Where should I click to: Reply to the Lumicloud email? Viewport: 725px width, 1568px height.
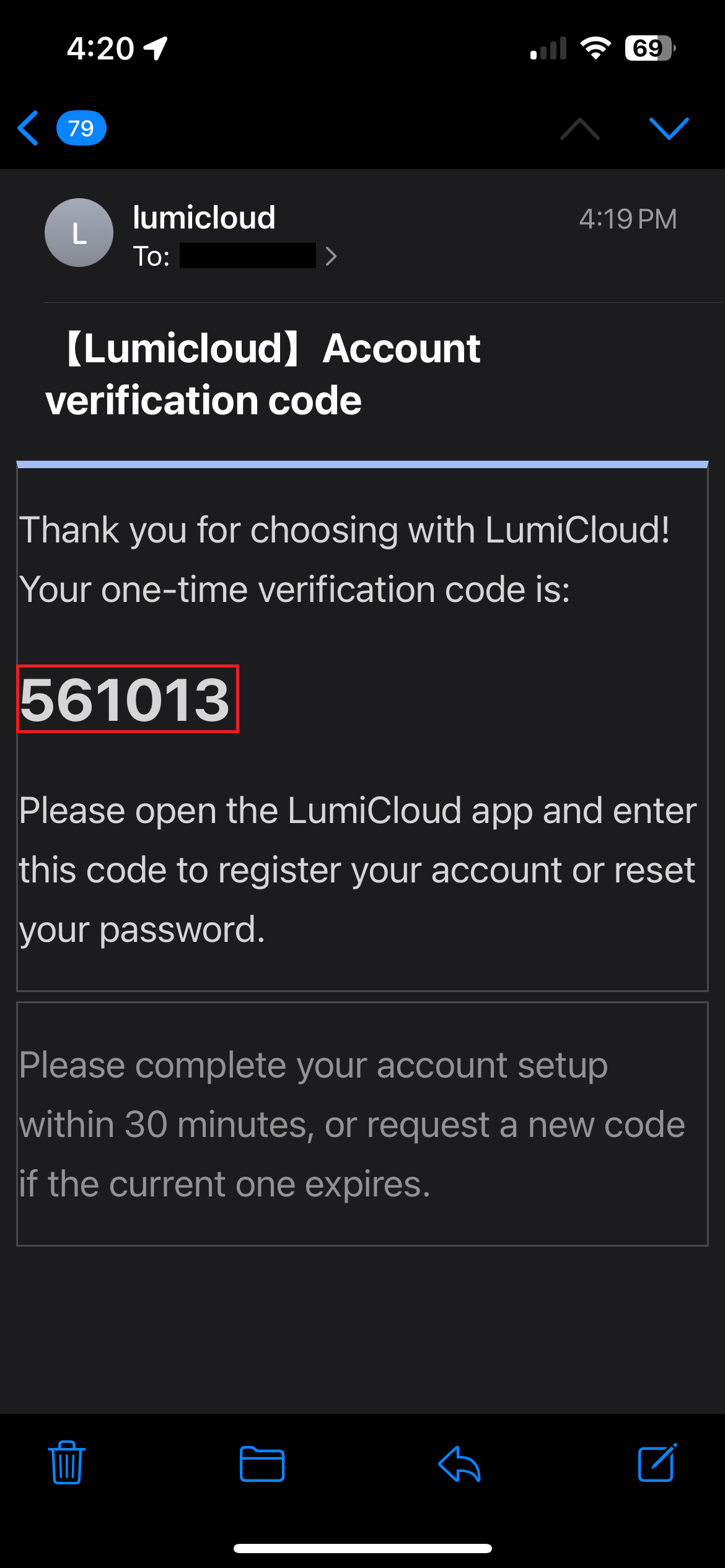(x=459, y=1464)
